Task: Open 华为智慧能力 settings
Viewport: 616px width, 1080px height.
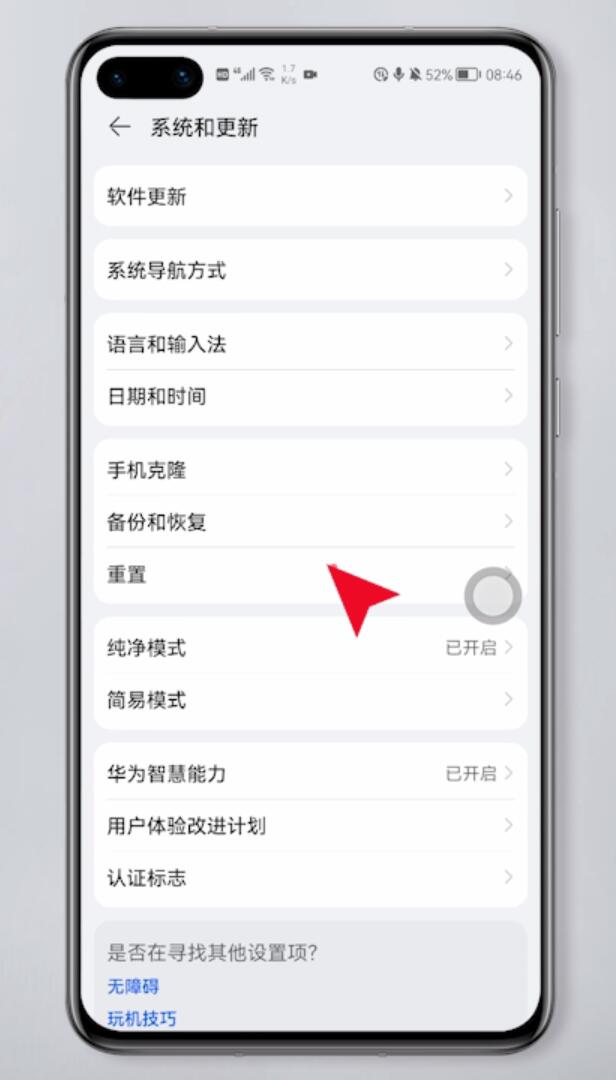Action: point(310,774)
